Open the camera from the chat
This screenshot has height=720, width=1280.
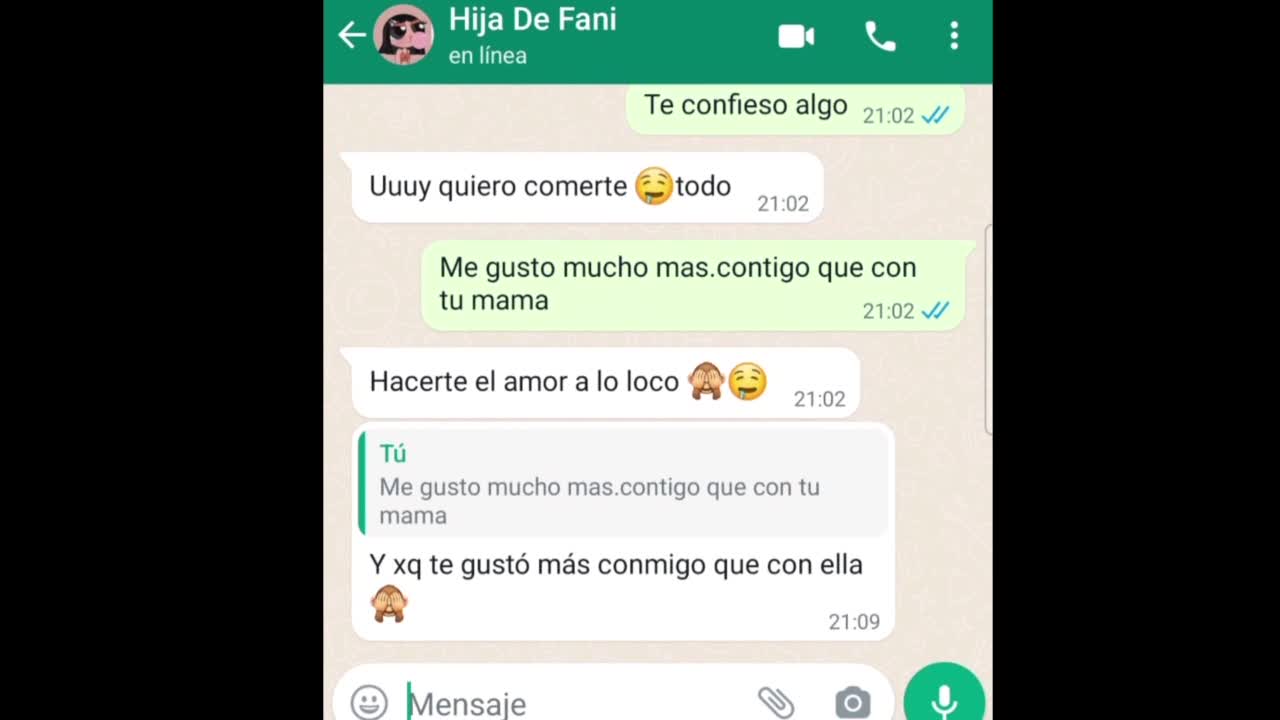click(x=852, y=702)
